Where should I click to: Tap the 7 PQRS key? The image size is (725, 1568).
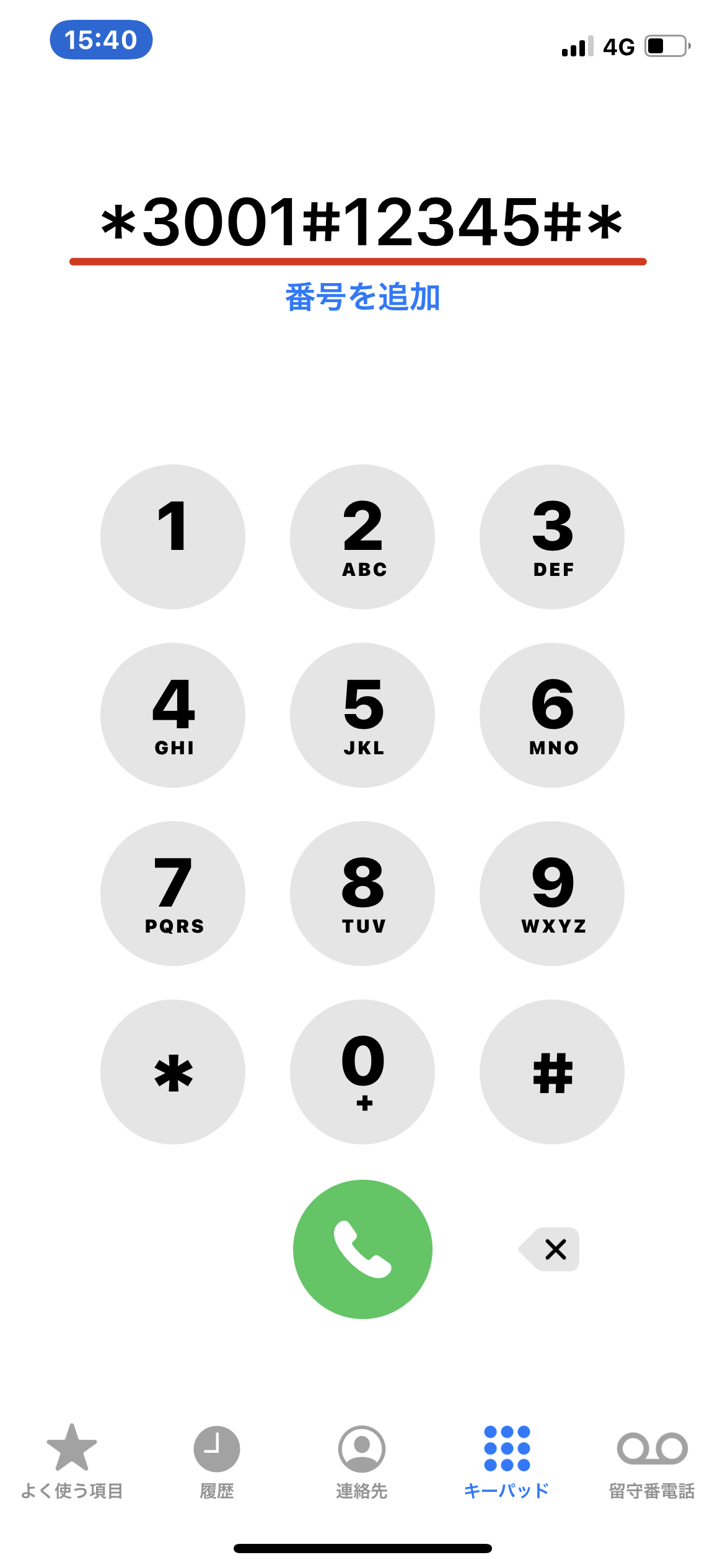point(173,894)
